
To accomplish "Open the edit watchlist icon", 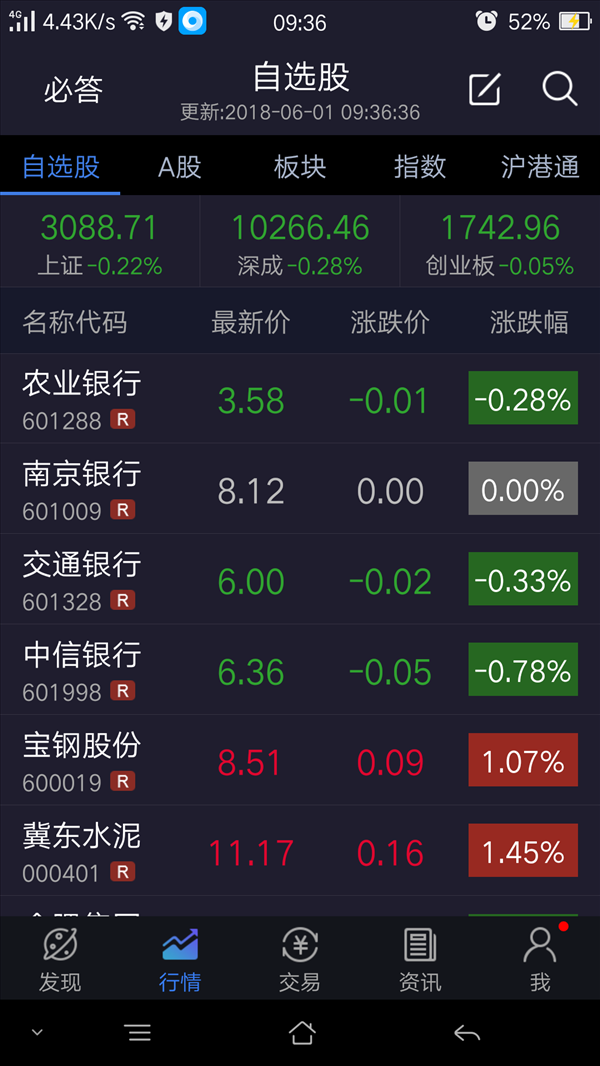I will coord(485,89).
